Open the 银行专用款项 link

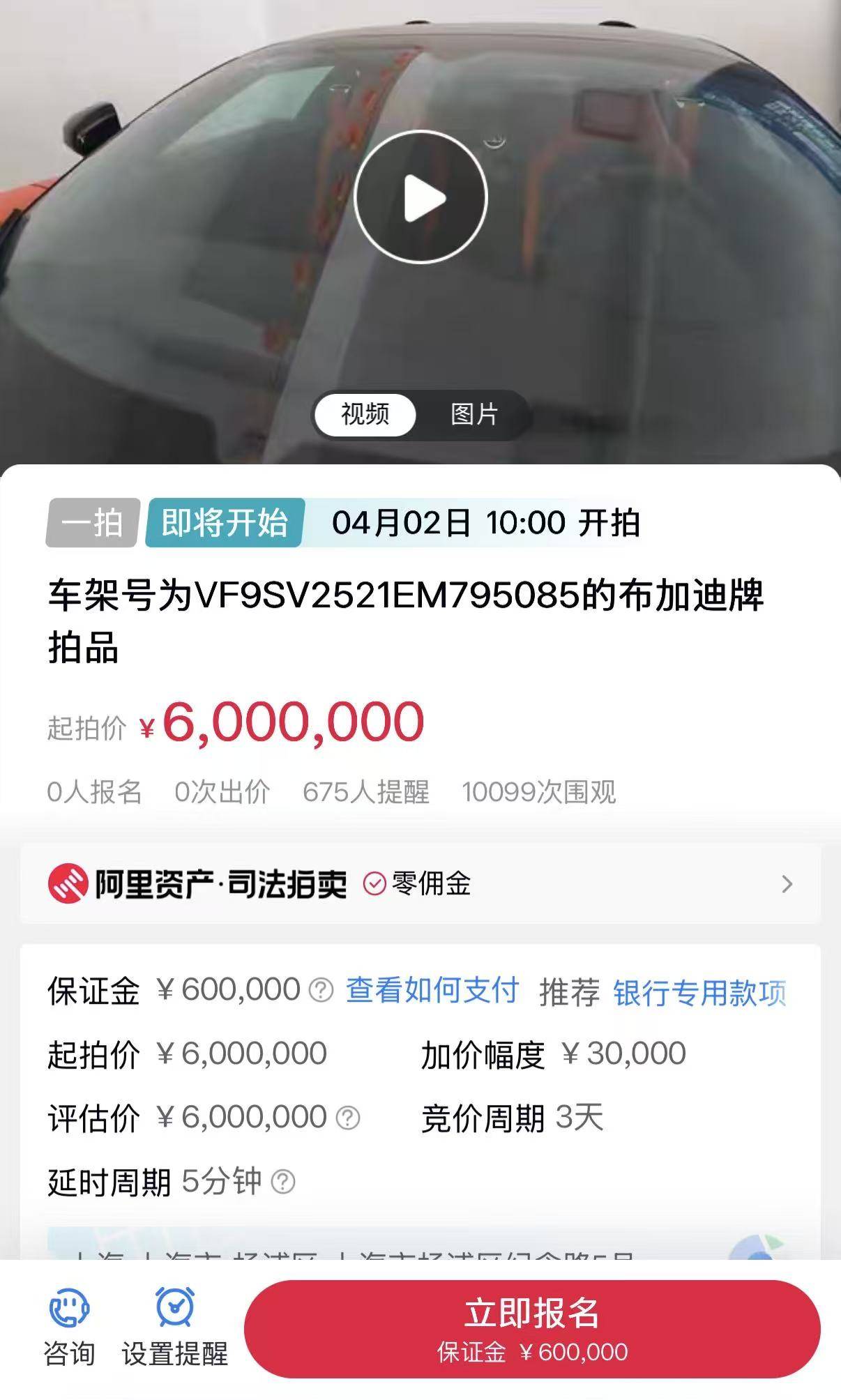pyautogui.click(x=699, y=992)
